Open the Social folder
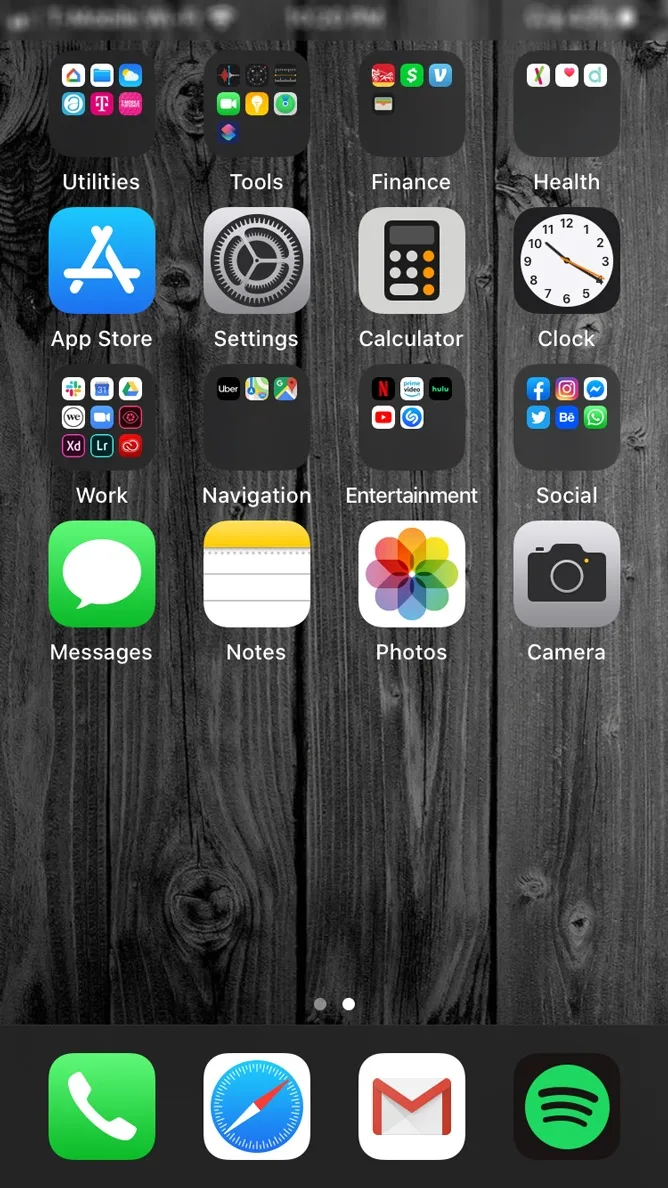668x1188 pixels. click(x=567, y=417)
